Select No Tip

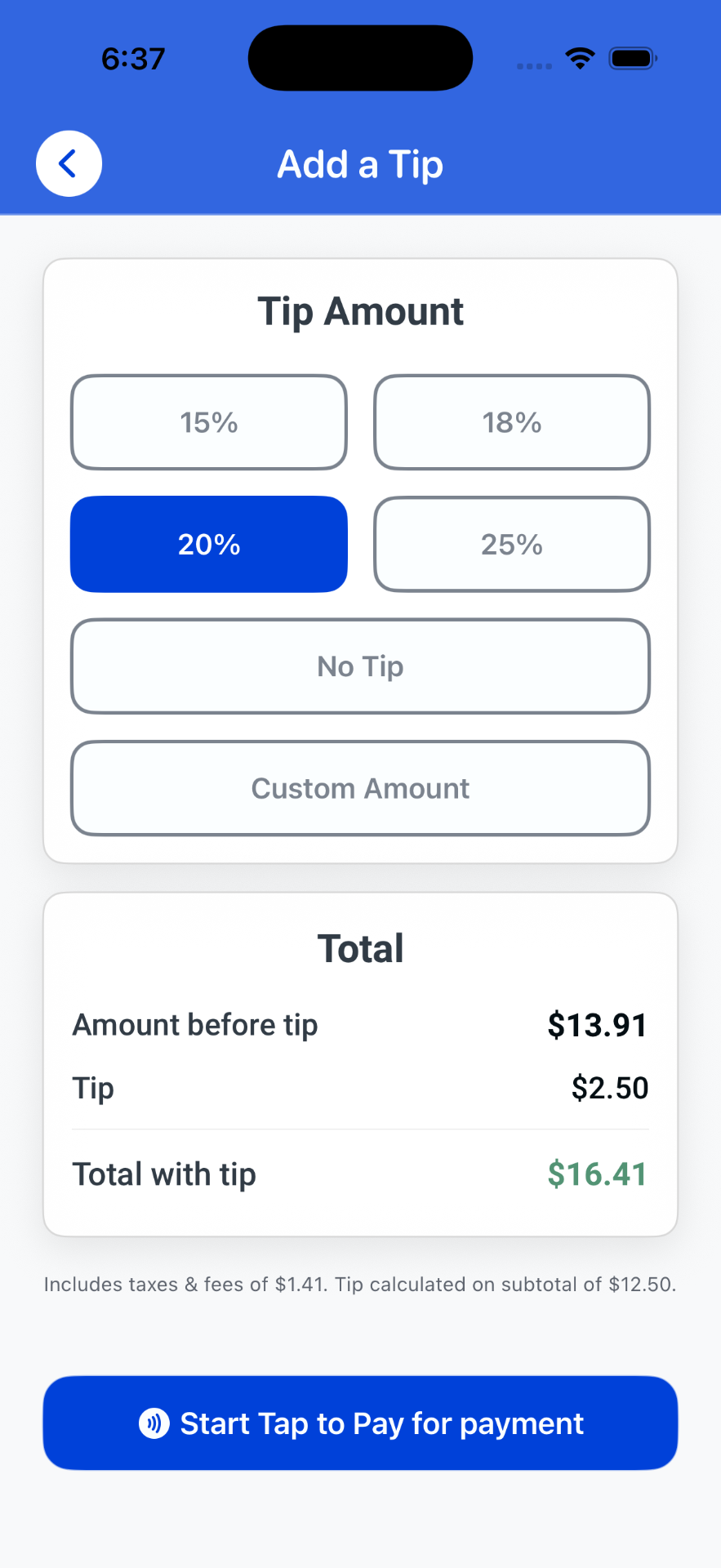click(360, 666)
